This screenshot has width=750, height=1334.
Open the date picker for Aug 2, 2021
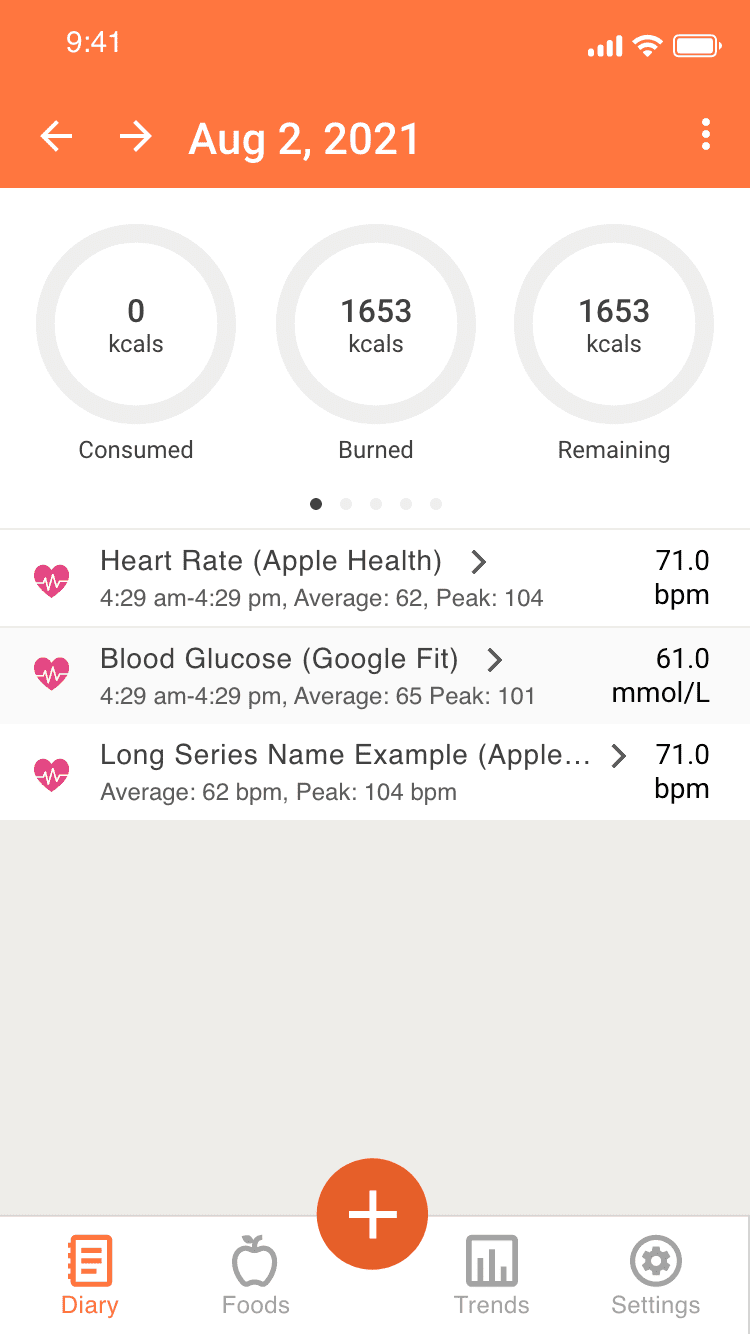pos(304,138)
